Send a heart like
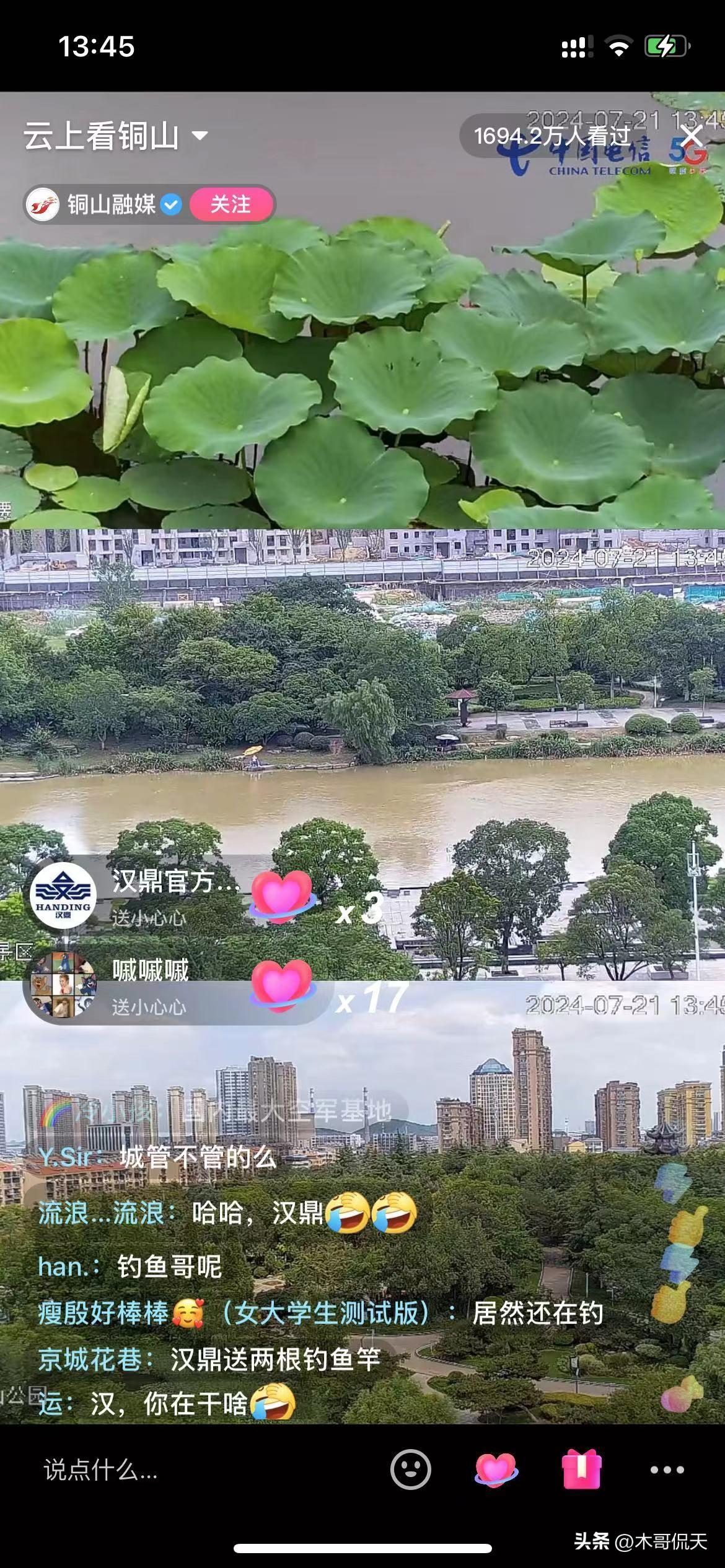 pos(496,1469)
